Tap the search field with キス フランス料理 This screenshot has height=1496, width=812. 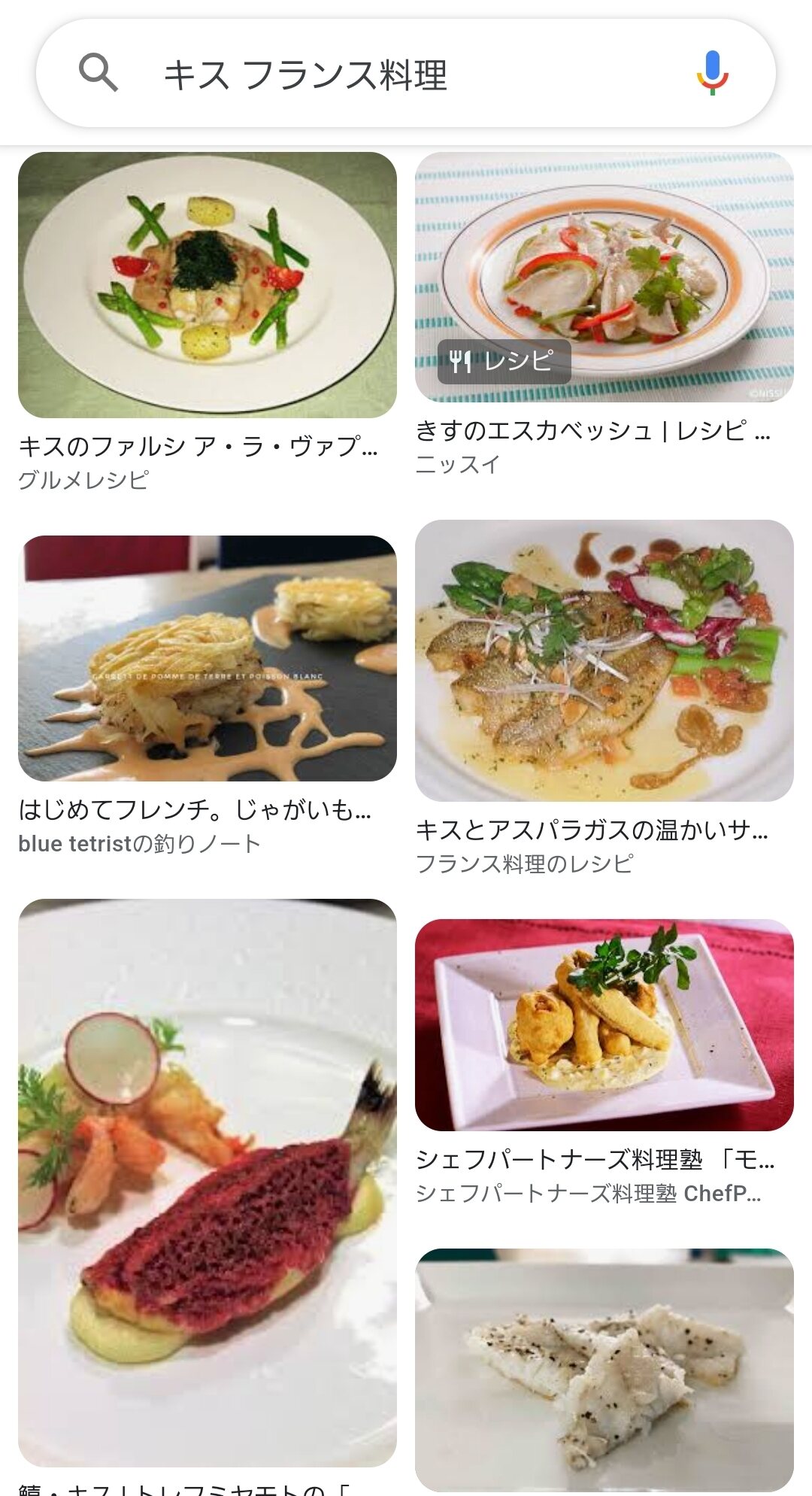[x=406, y=74]
